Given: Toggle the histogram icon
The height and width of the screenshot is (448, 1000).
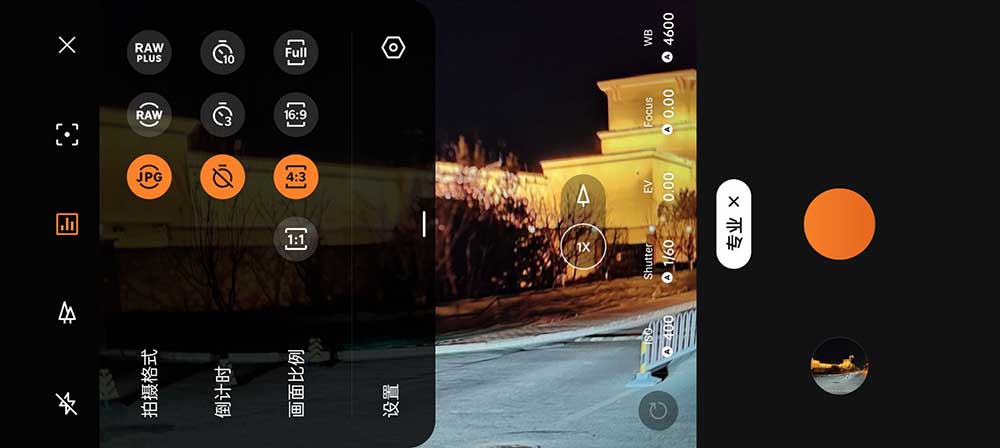Looking at the screenshot, I should (x=67, y=224).
